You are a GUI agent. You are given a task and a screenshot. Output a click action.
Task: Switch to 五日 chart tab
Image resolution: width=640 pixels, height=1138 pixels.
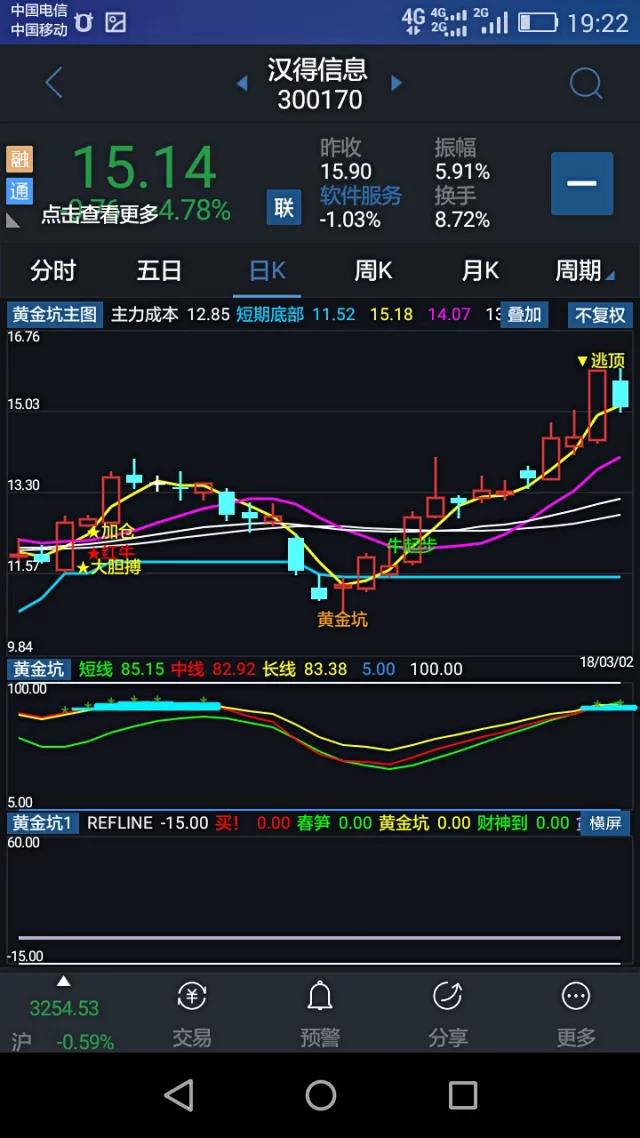pos(159,271)
